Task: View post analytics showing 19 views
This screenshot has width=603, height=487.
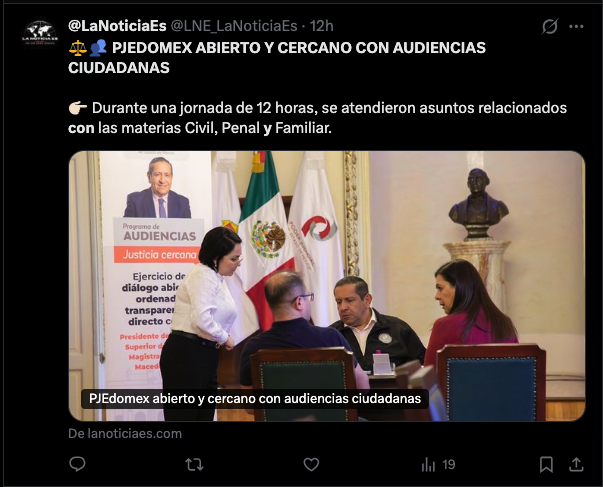Action: 438,464
